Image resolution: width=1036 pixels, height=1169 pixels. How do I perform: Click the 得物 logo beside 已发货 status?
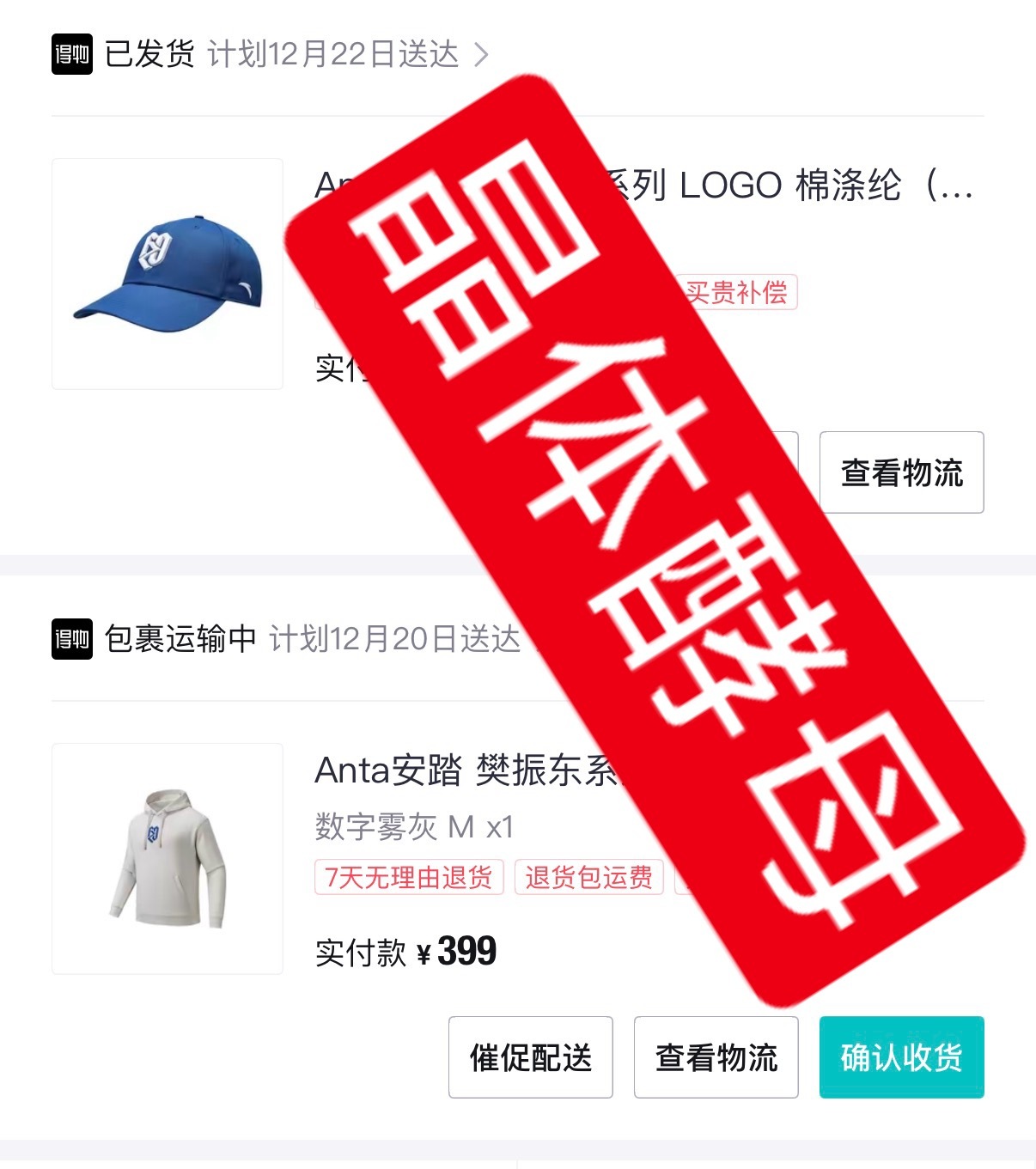[x=70, y=53]
